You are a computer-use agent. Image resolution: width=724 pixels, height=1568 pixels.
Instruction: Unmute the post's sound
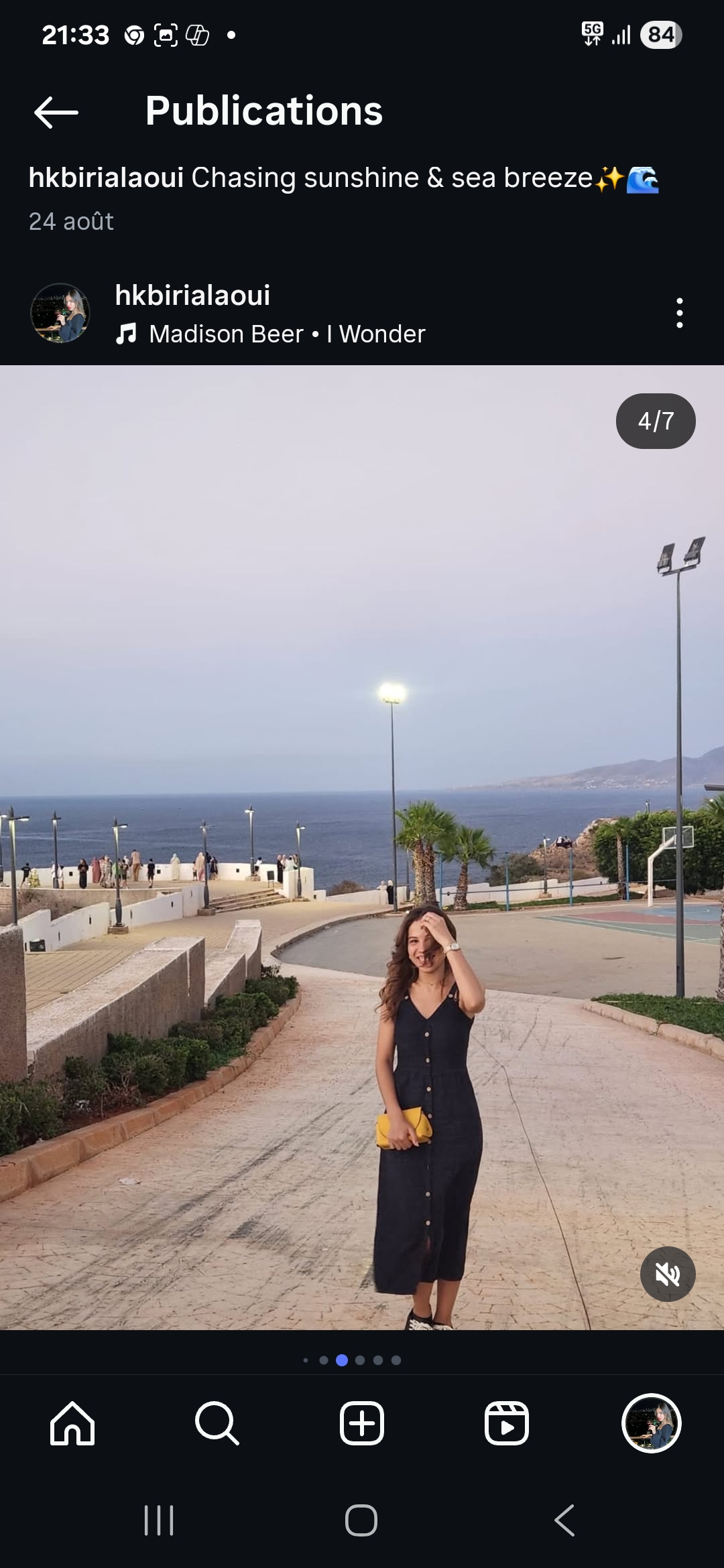point(667,1274)
